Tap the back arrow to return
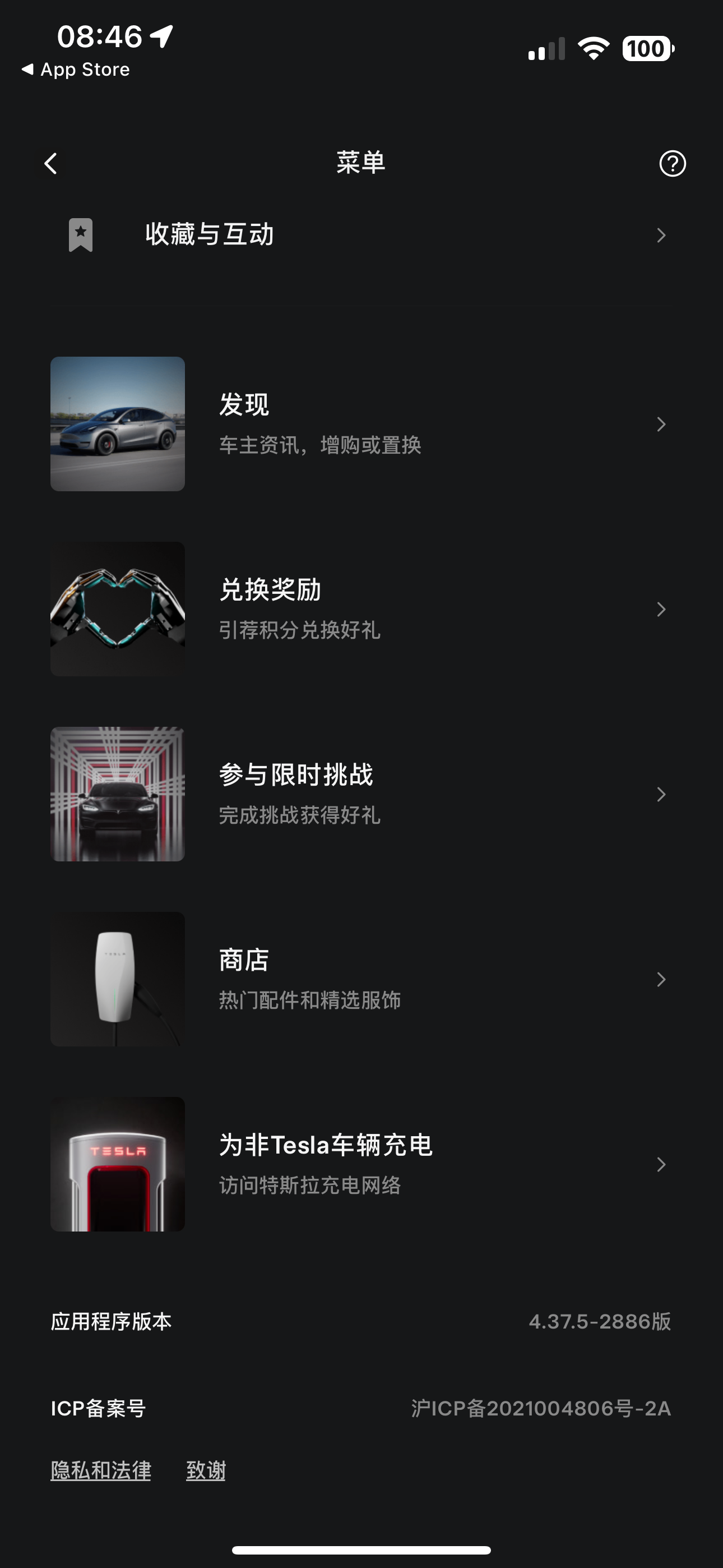Screen dimensions: 723x1568 pyautogui.click(x=51, y=163)
